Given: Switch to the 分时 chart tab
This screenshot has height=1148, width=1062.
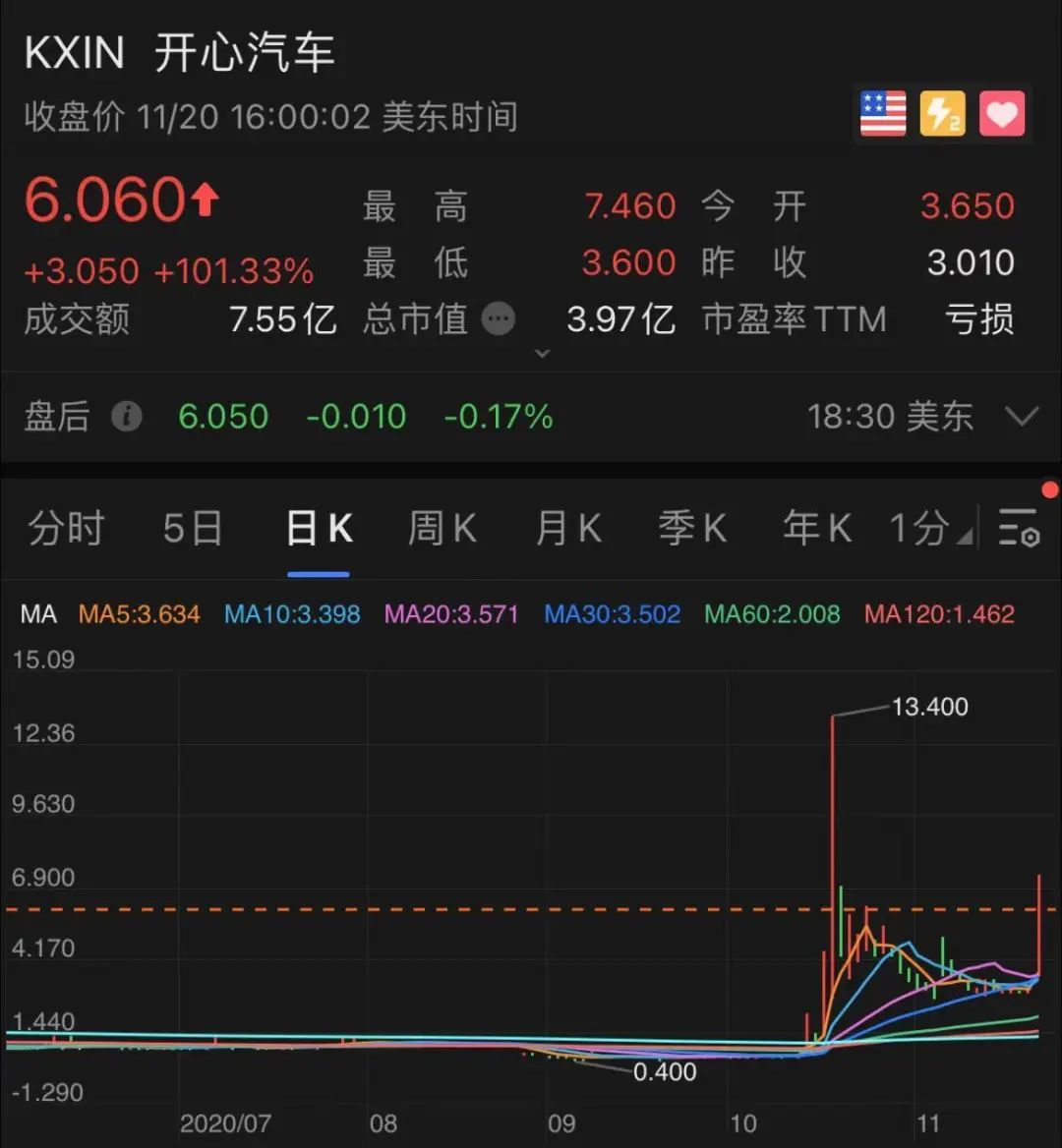Looking at the screenshot, I should [66, 529].
